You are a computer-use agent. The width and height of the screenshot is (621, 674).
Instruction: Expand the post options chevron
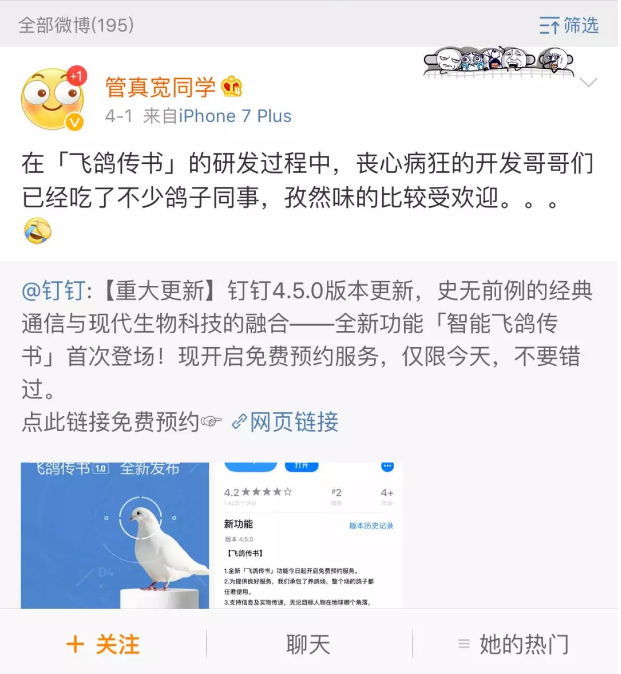(588, 83)
